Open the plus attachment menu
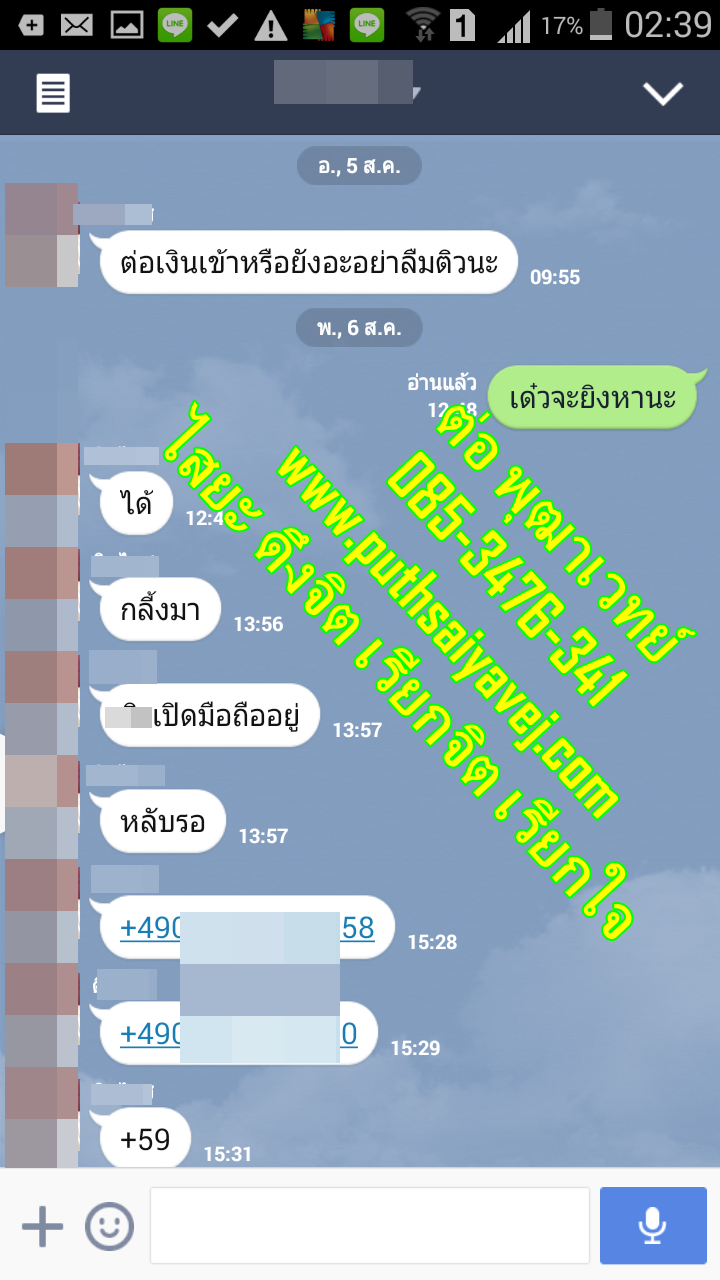This screenshot has width=720, height=1280. [x=41, y=1226]
